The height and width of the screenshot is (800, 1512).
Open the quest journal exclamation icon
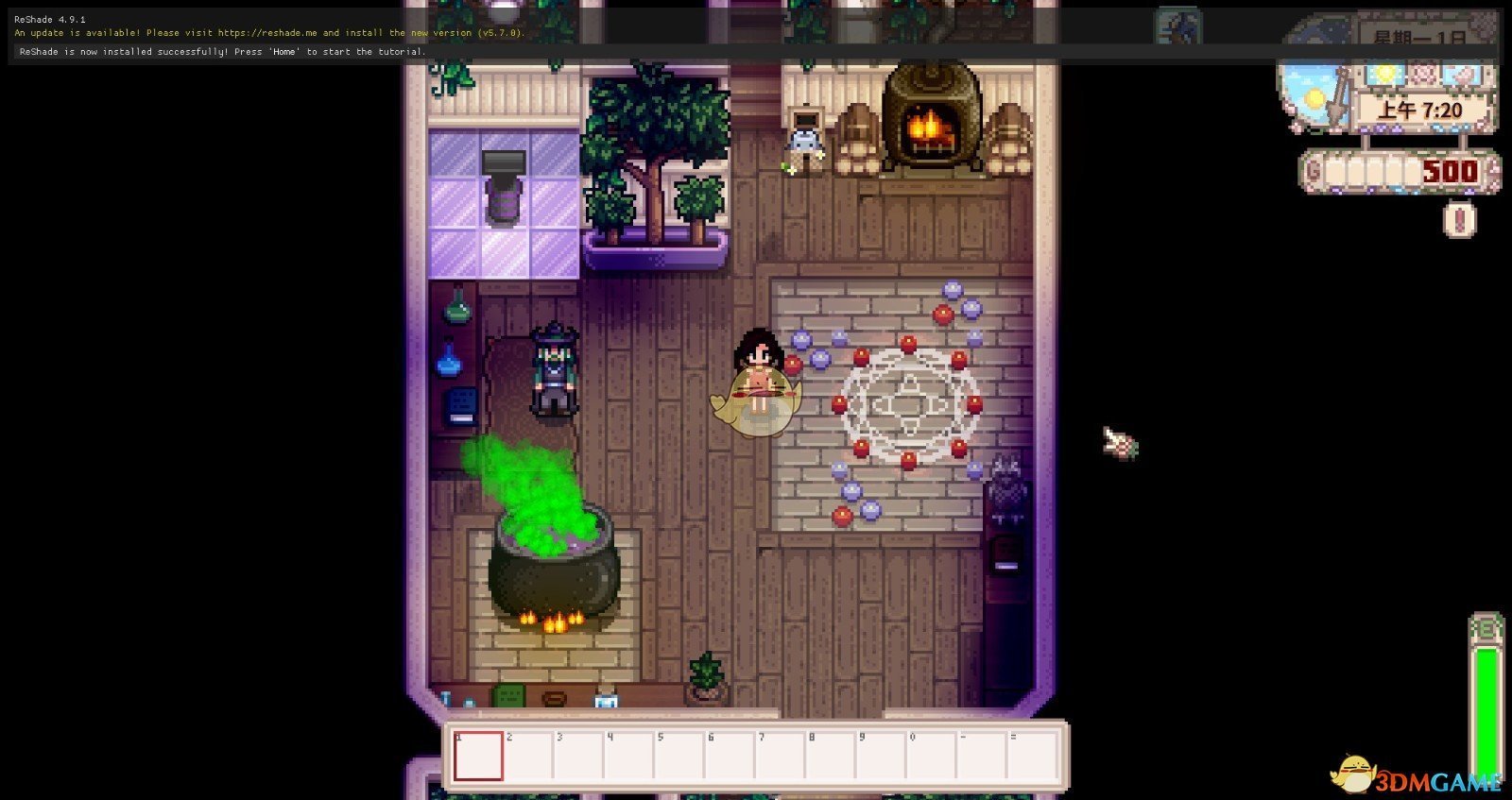(x=1460, y=221)
